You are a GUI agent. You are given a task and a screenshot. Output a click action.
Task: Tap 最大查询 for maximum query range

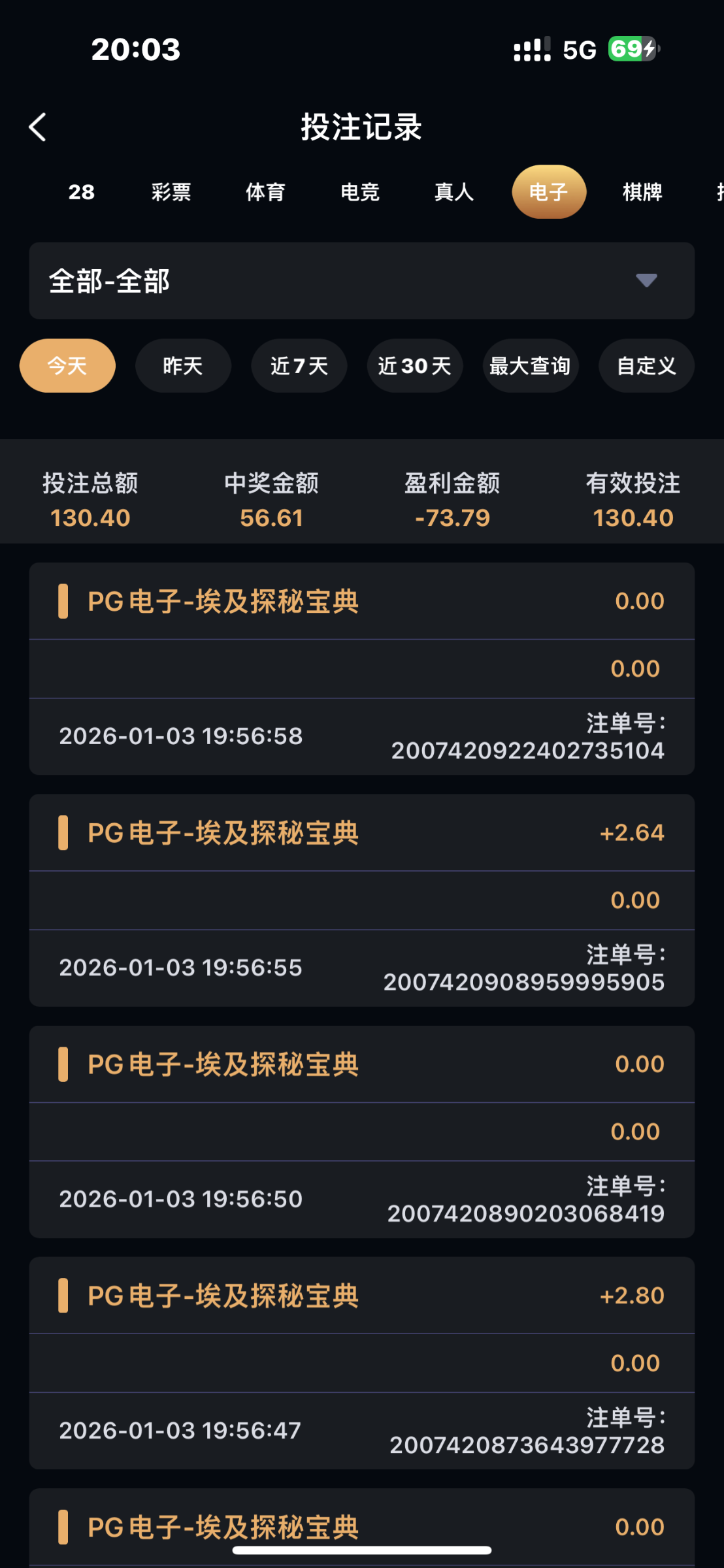(x=530, y=366)
